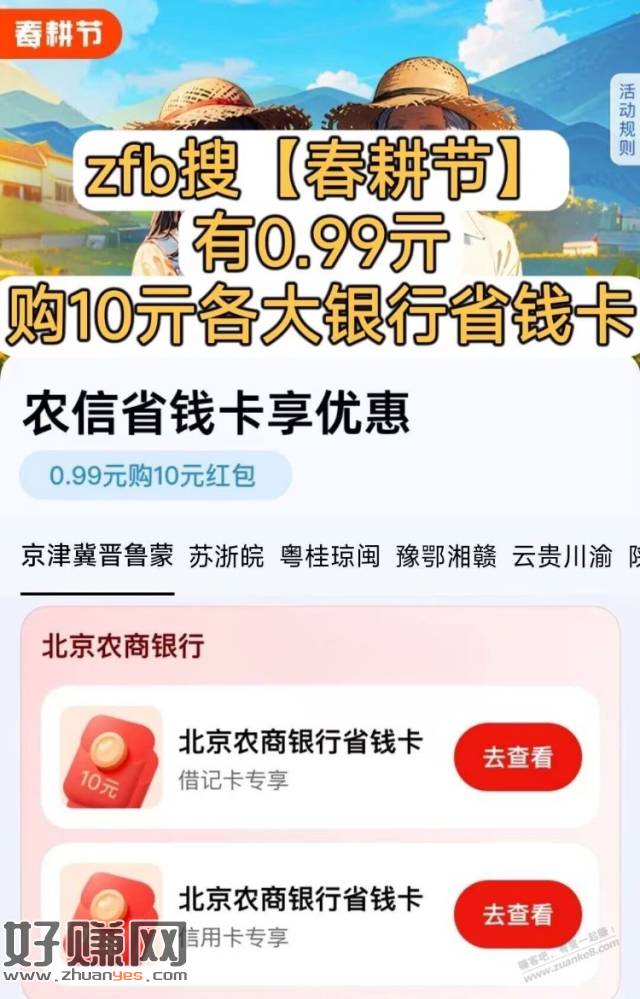Tap 去查看 for the 信用卡专享 card
The height and width of the screenshot is (999, 640).
(x=517, y=913)
